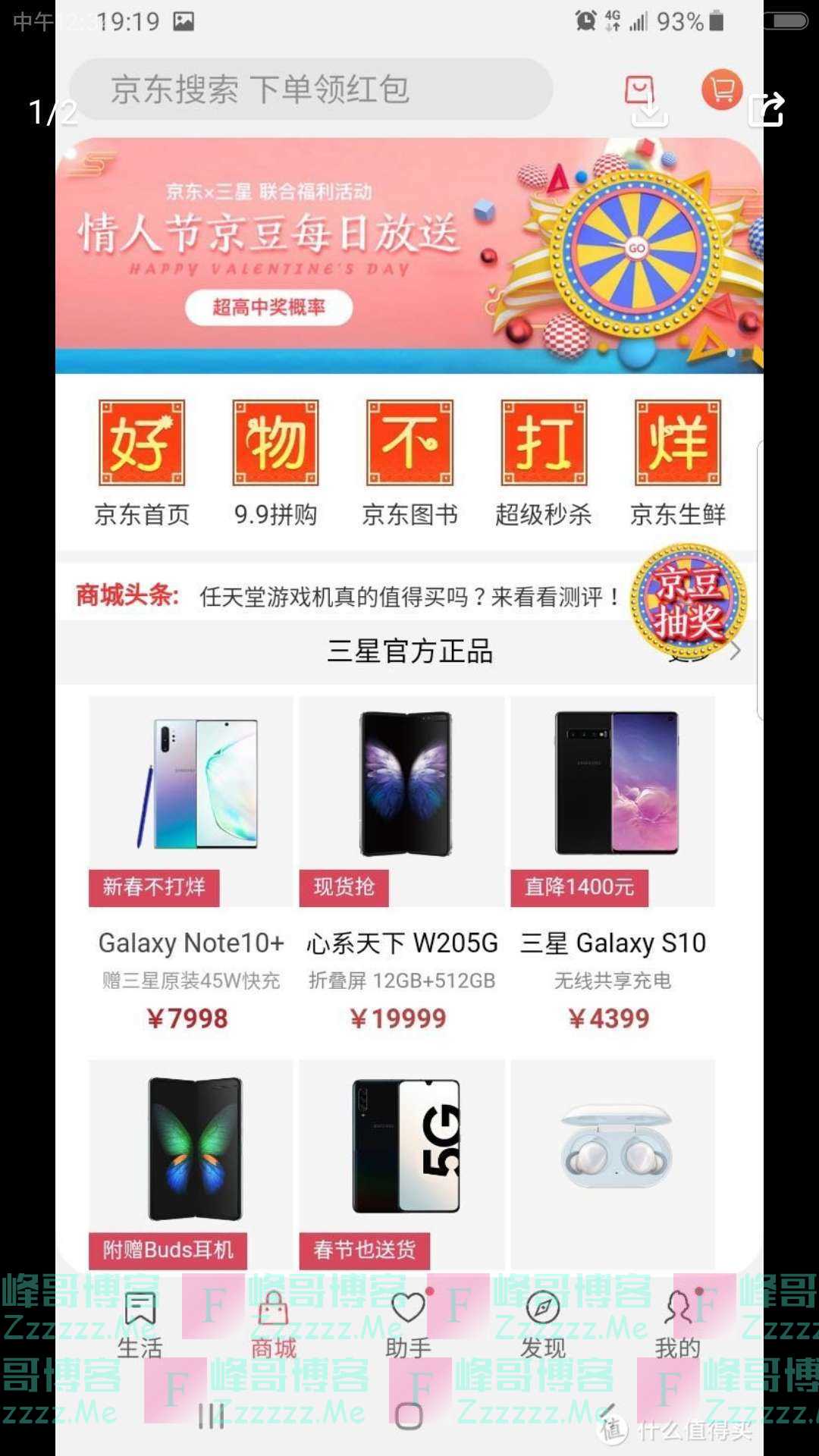Read the 商城头条 Nintendo console review
Image resolution: width=819 pixels, height=1456 pixels.
pyautogui.click(x=409, y=597)
